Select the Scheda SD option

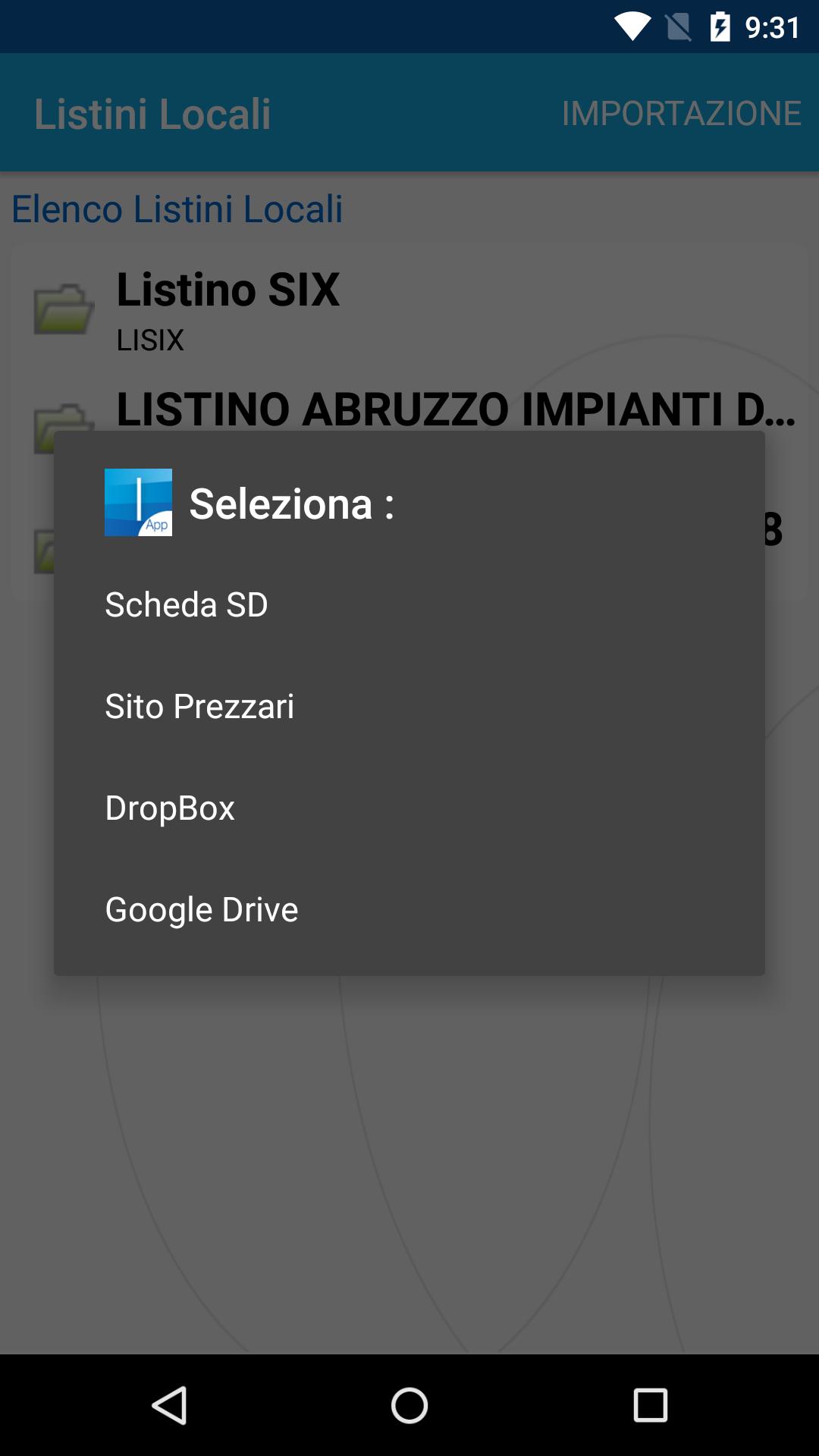pyautogui.click(x=187, y=604)
